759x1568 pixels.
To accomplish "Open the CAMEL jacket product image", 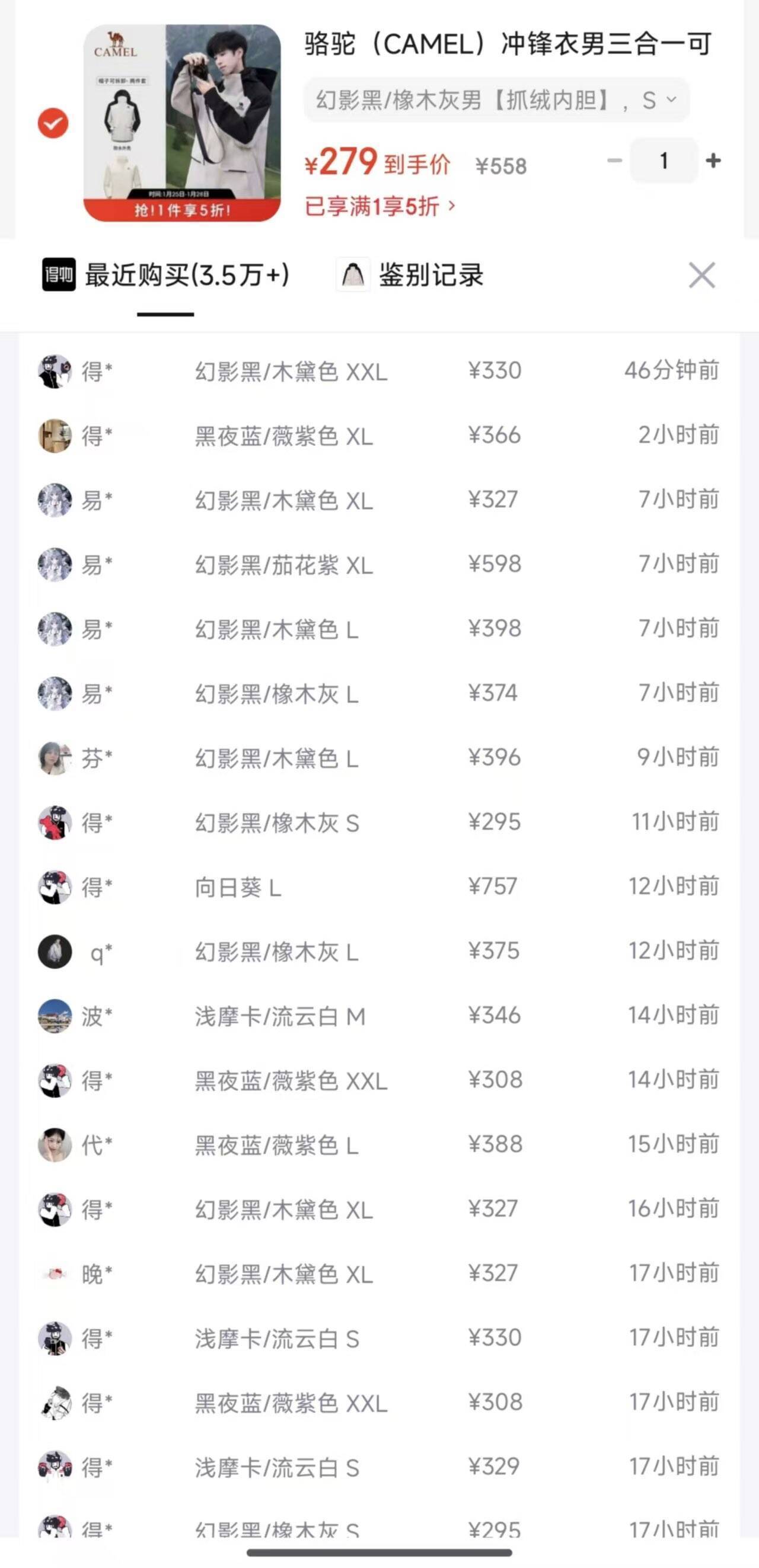I will coord(181,123).
